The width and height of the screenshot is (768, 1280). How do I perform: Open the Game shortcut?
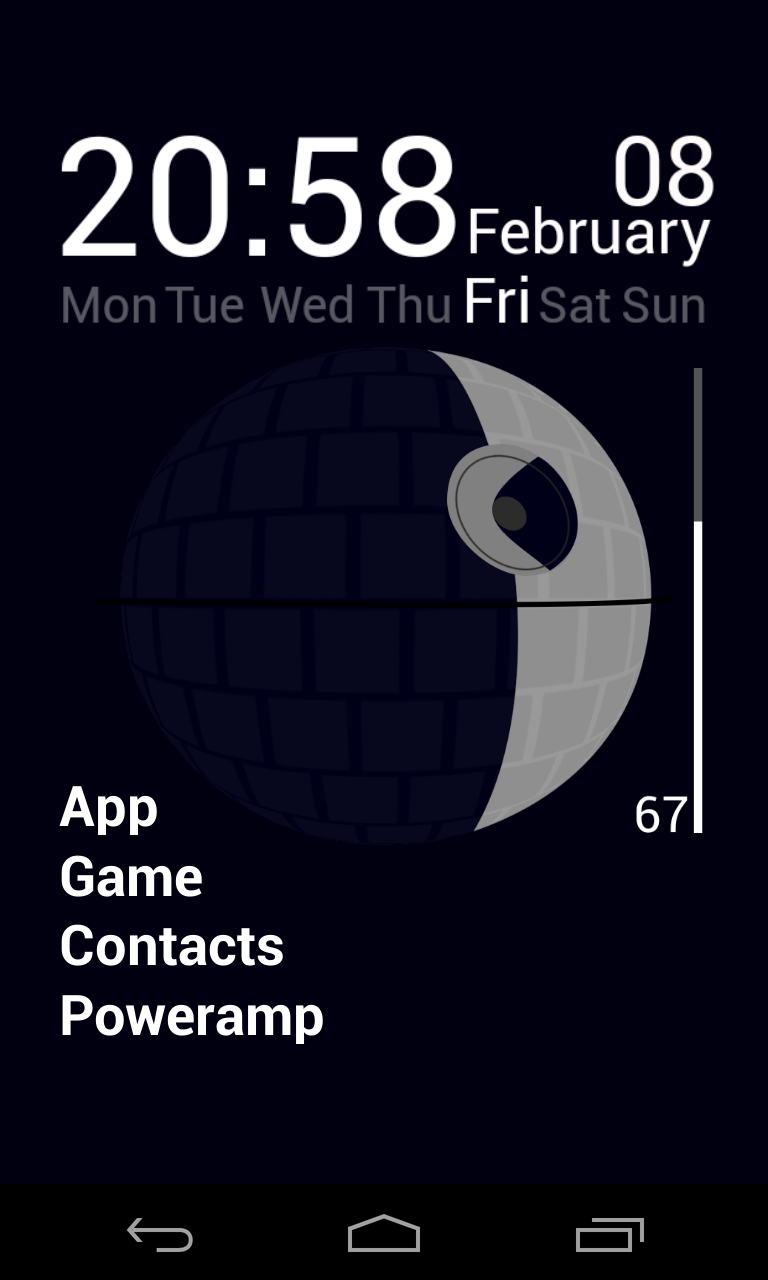131,878
